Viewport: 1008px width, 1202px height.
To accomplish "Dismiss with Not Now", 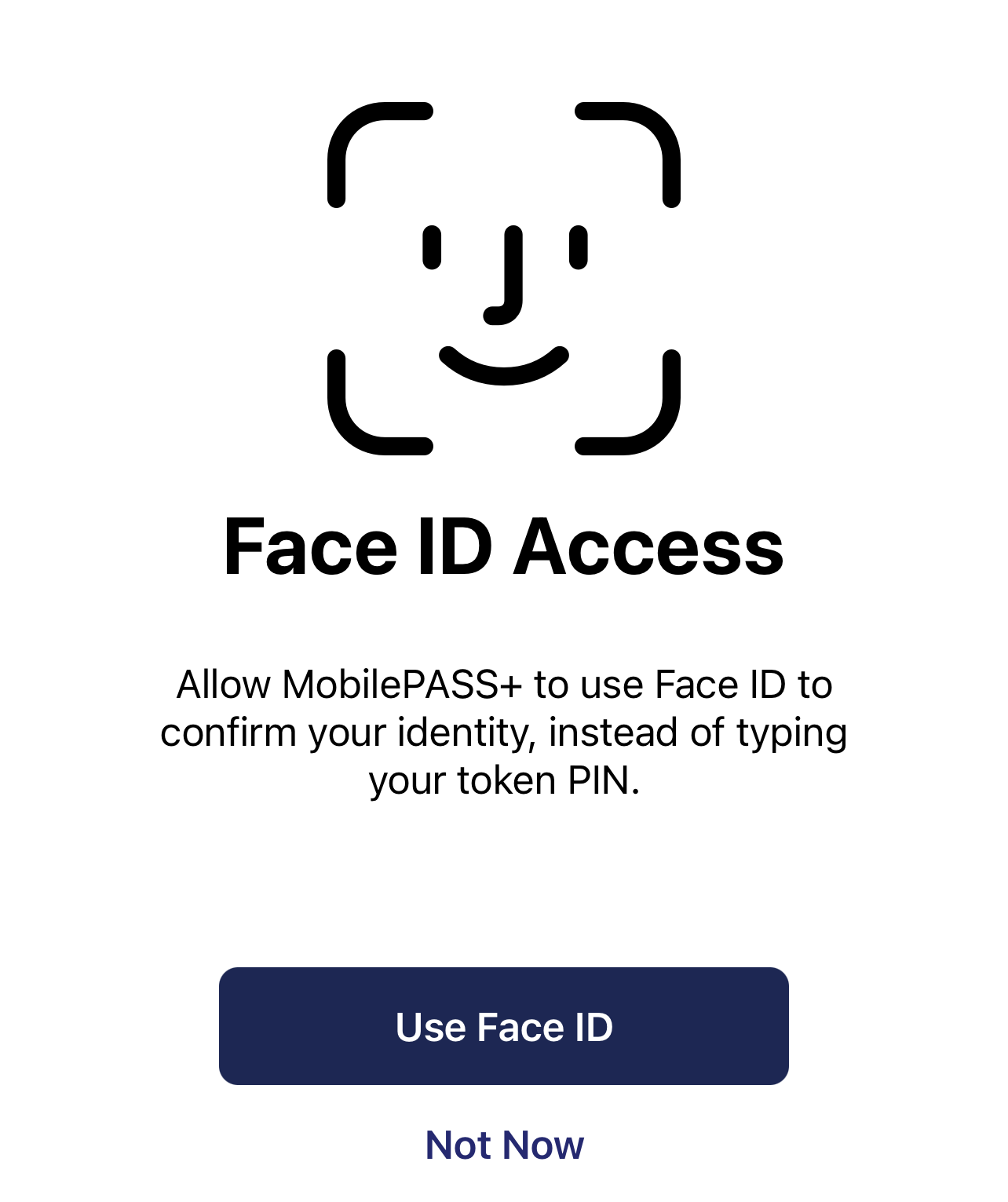I will click(x=504, y=1144).
